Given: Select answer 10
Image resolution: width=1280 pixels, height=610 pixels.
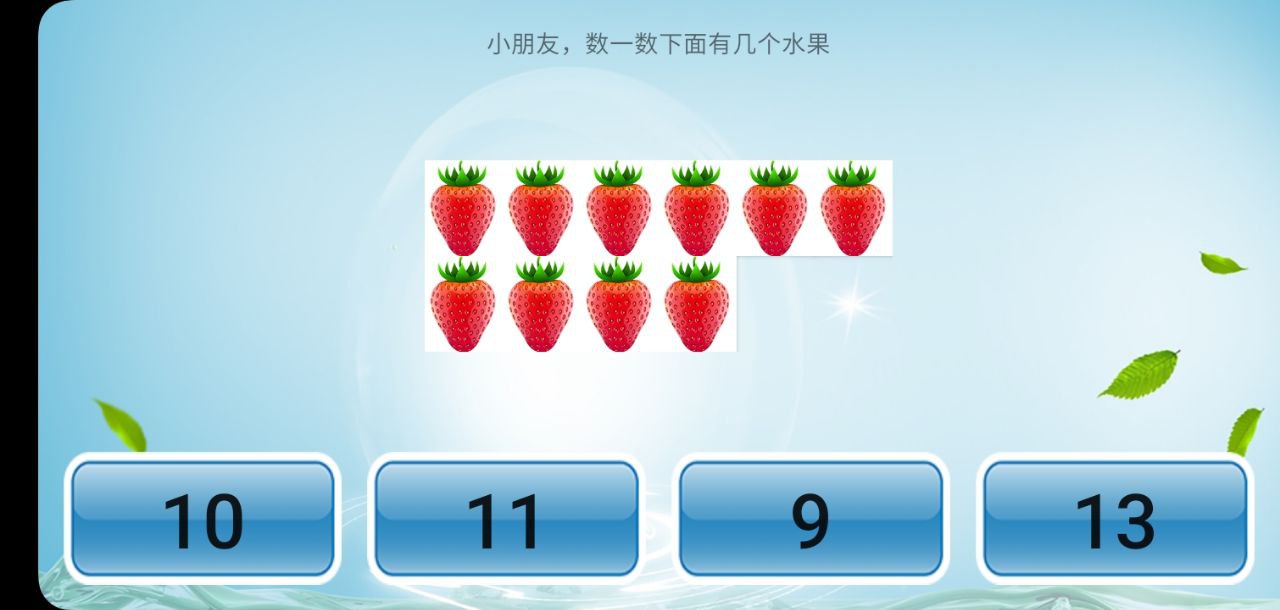Looking at the screenshot, I should coord(203,519).
